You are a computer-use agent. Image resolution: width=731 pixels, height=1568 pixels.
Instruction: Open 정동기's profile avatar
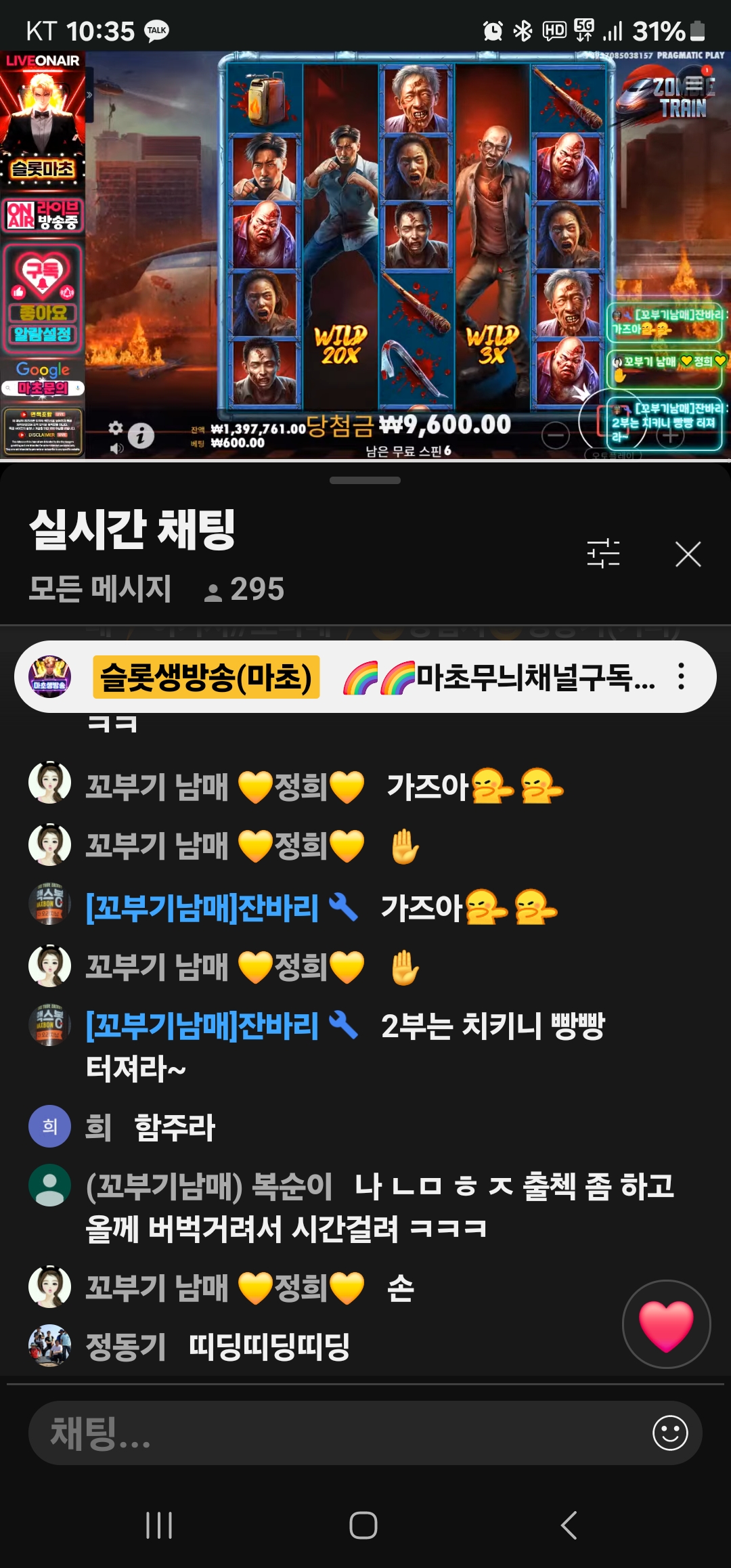(49, 1345)
